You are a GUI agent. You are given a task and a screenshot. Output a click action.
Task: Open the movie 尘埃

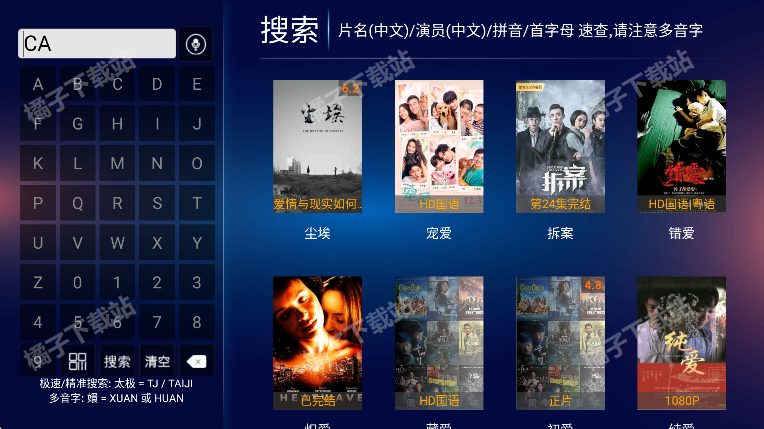(317, 146)
